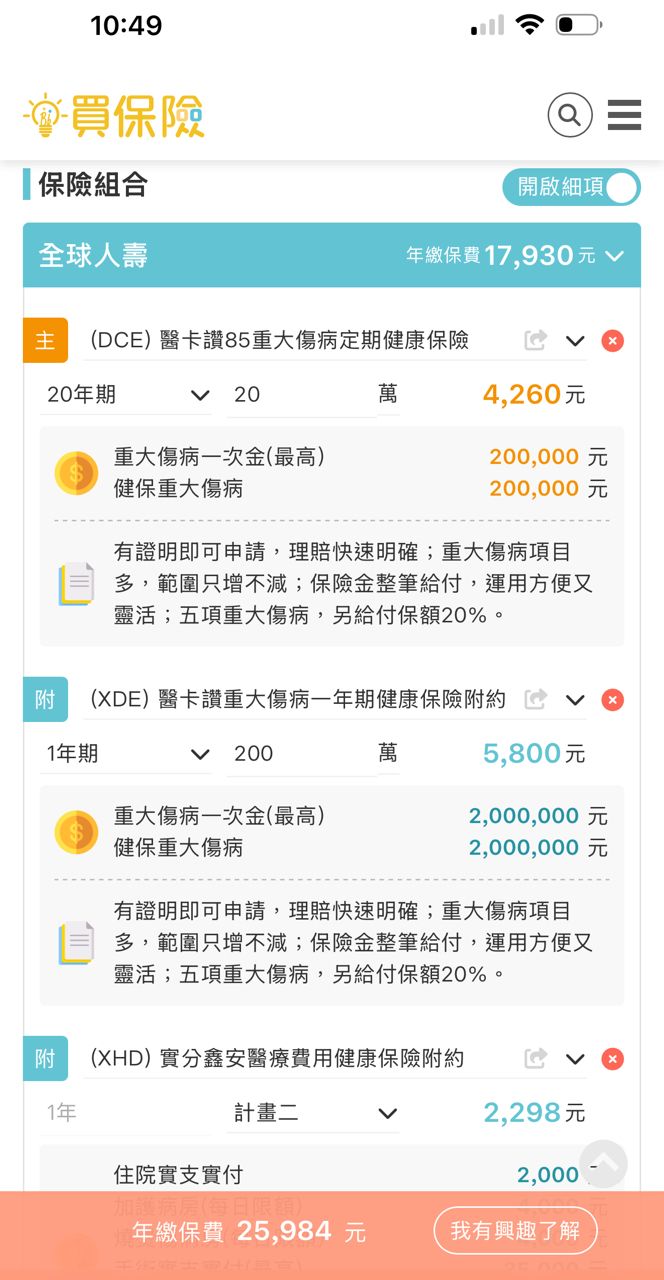Expand the (XDE) 醫卡讚 rider chevron
This screenshot has height=1280, width=664.
(575, 700)
